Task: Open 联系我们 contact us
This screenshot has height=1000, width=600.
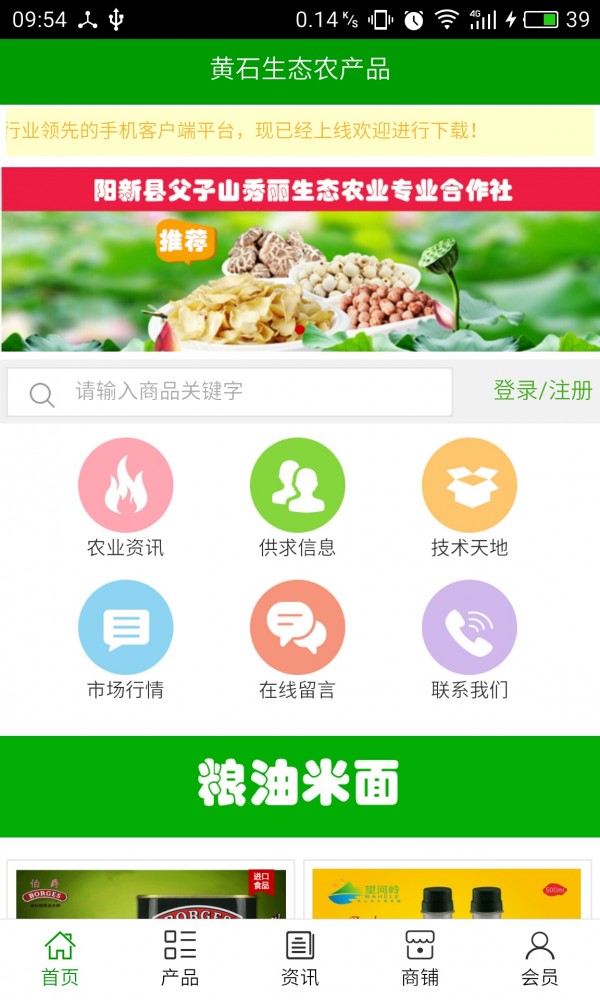Action: pos(469,640)
